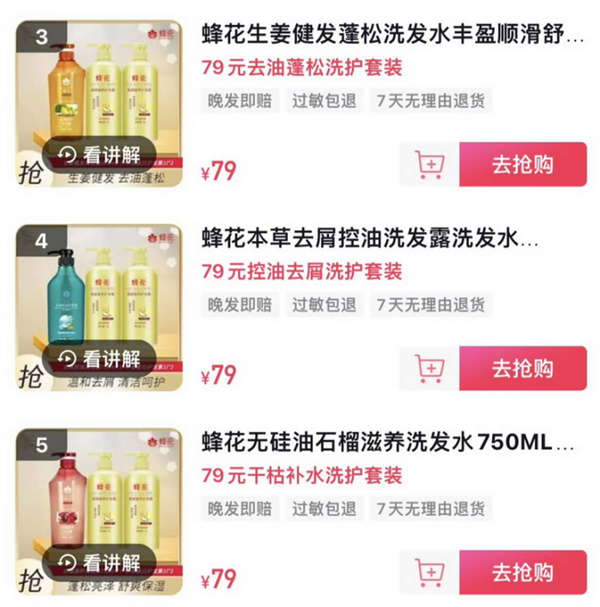Watch 看讲解 for the 本草去屑控油 set
The width and height of the screenshot is (600, 607).
(x=99, y=358)
